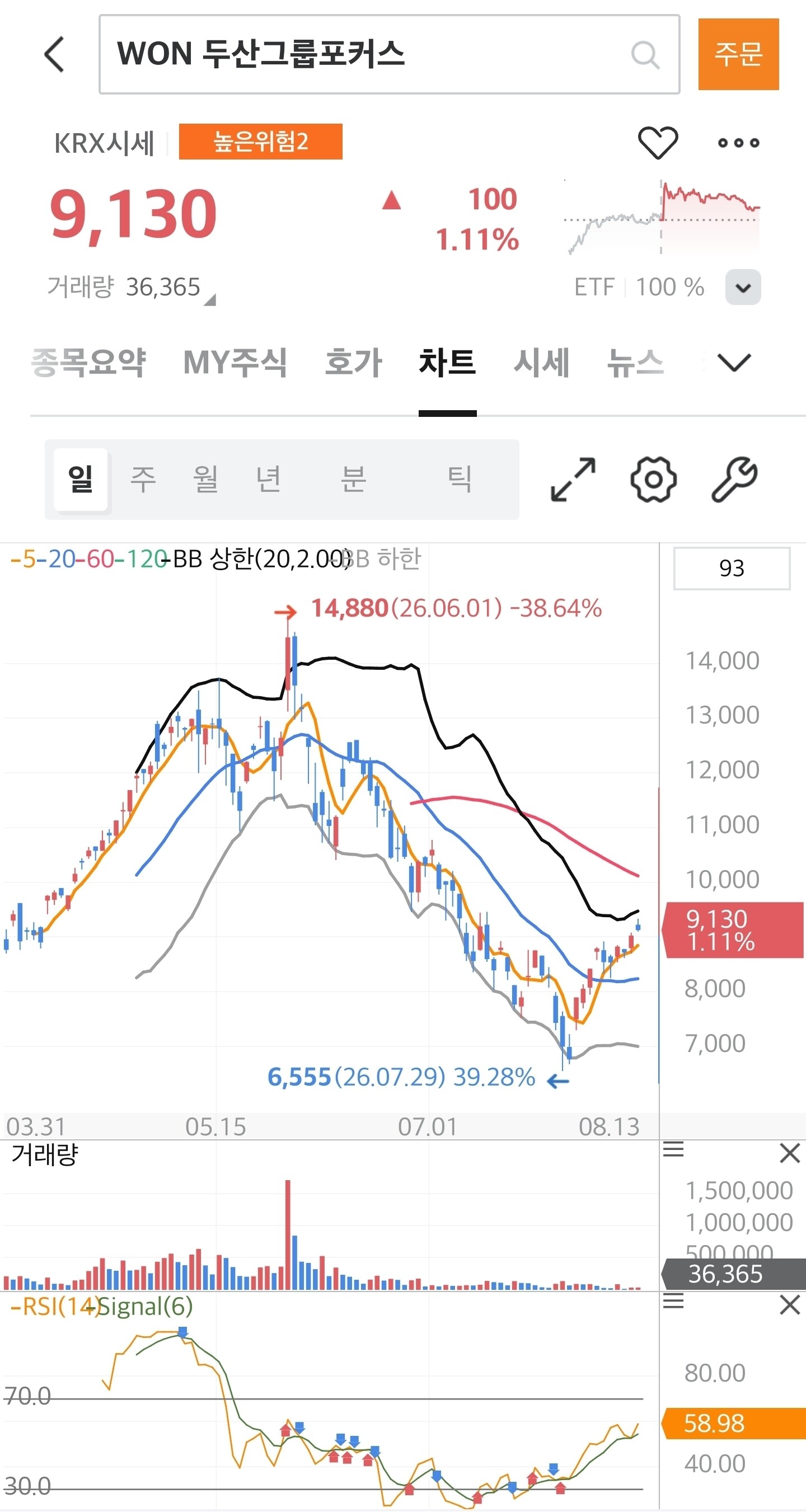Expand the ETF 100 % dropdown
The image size is (806, 1512).
pyautogui.click(x=743, y=288)
